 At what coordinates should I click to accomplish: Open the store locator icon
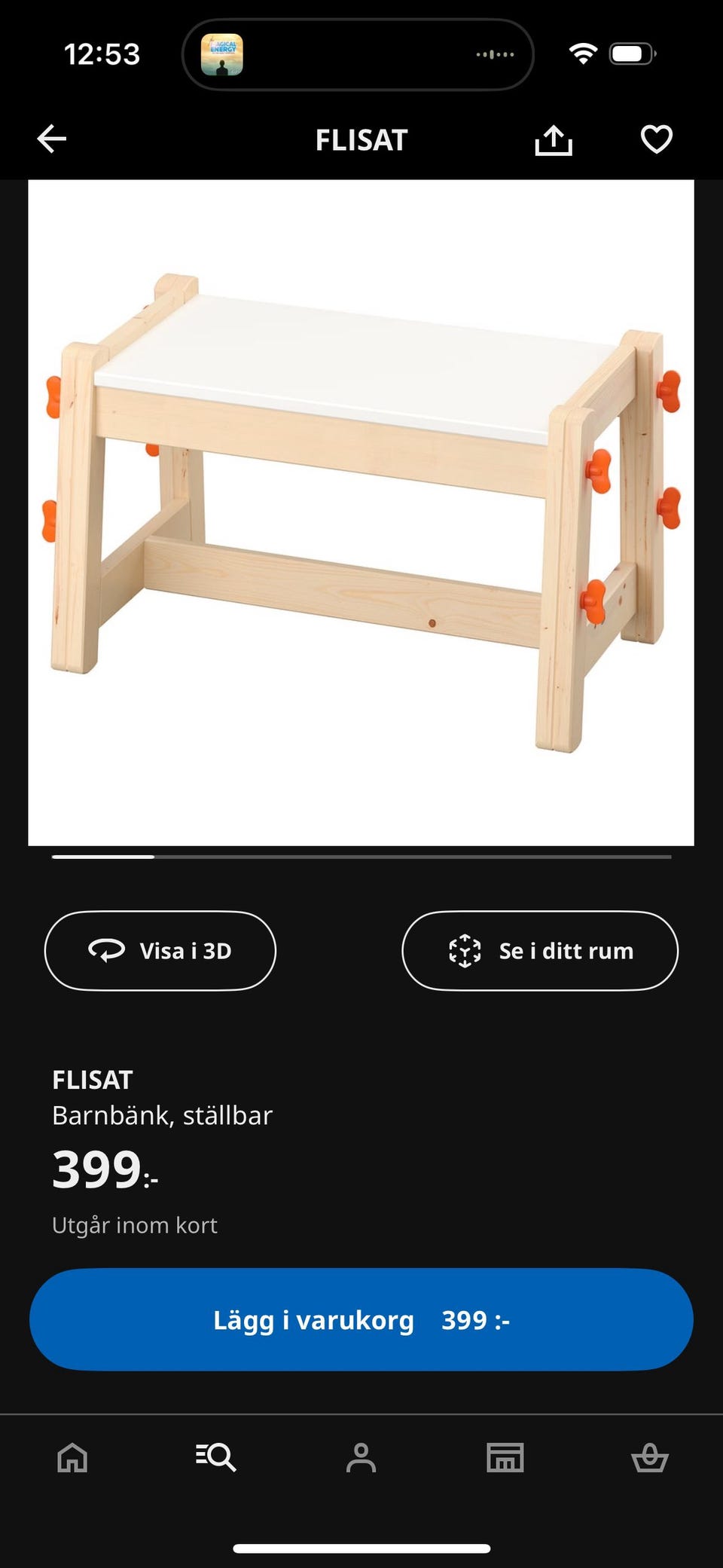tap(506, 1456)
